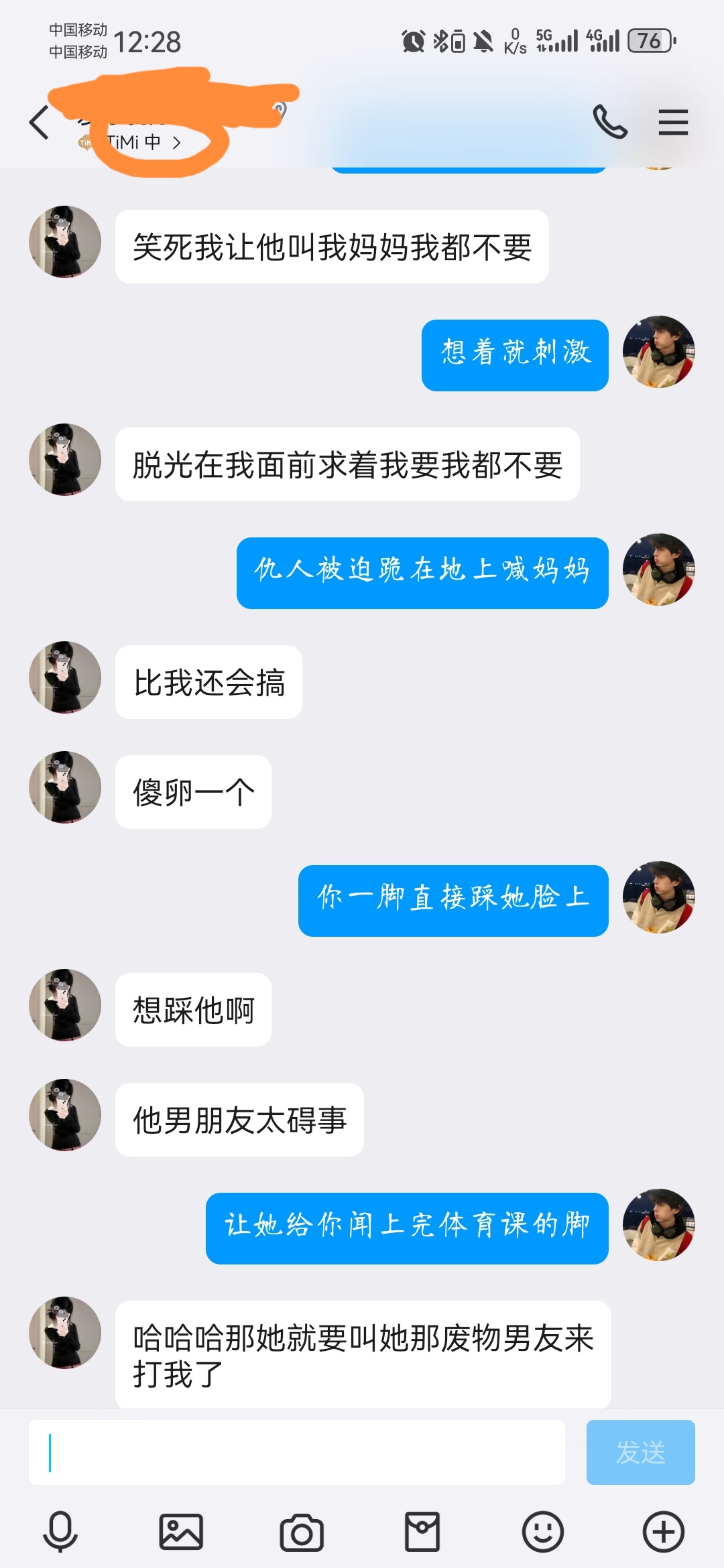Open the camera to take a photo
This screenshot has width=724, height=1568.
coord(302,1532)
